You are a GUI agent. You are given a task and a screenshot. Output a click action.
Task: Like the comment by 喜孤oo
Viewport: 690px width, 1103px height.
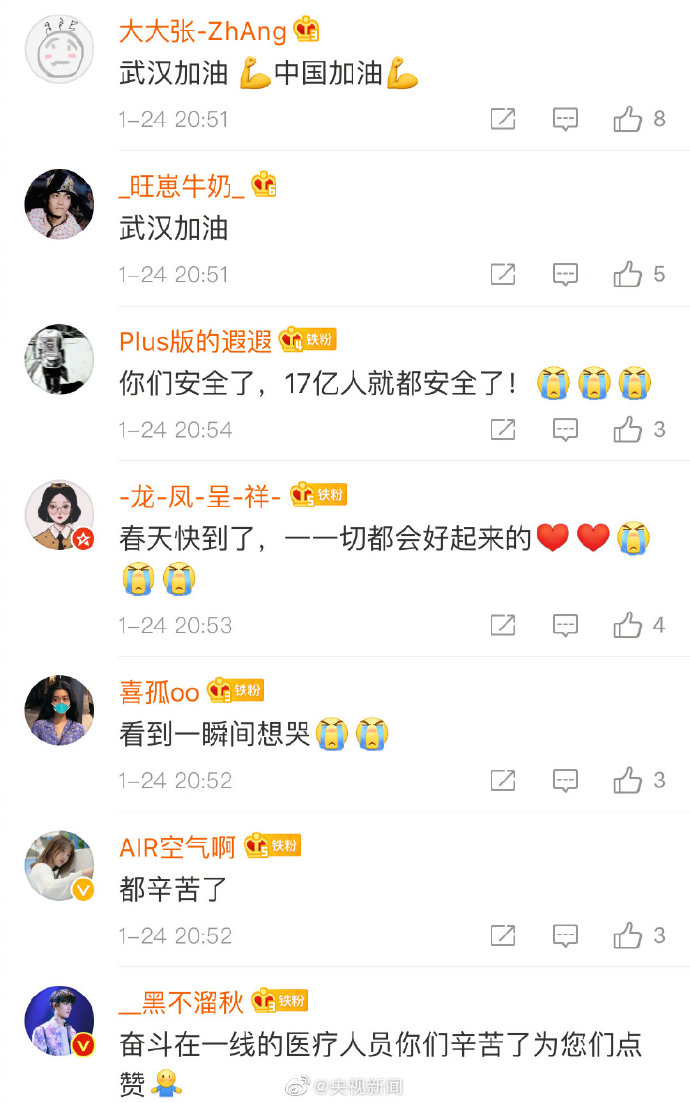click(x=628, y=781)
